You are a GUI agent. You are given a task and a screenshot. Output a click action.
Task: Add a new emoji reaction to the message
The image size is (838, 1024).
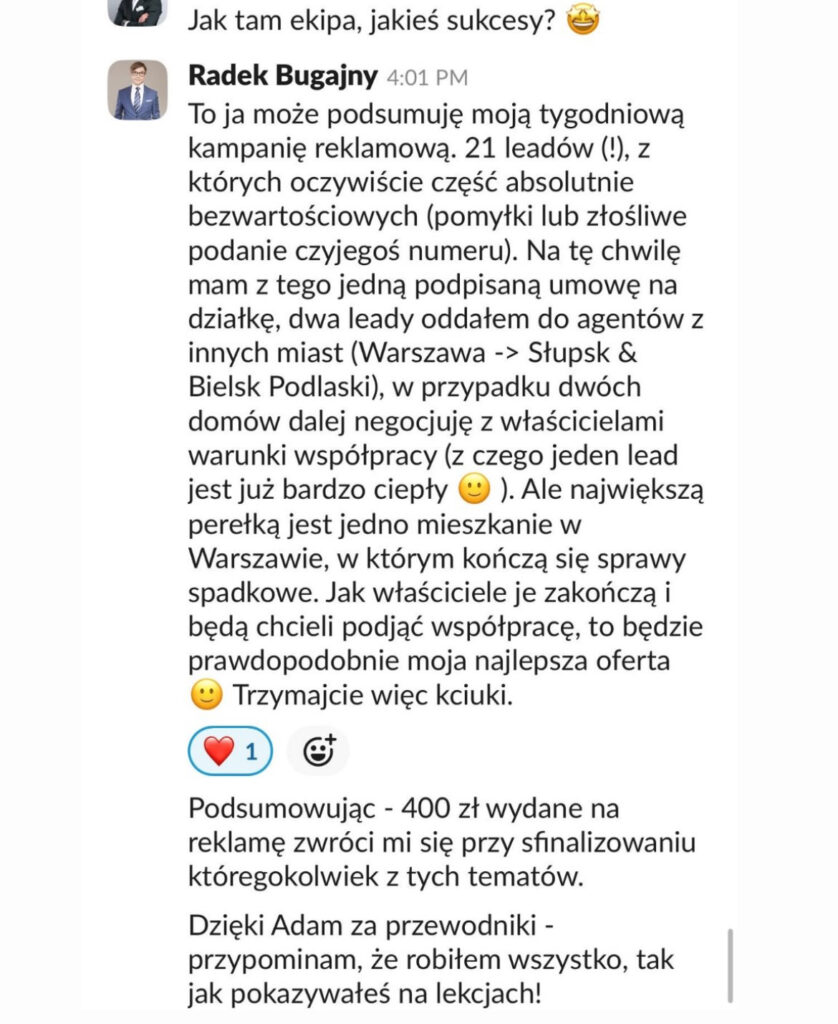[x=318, y=751]
